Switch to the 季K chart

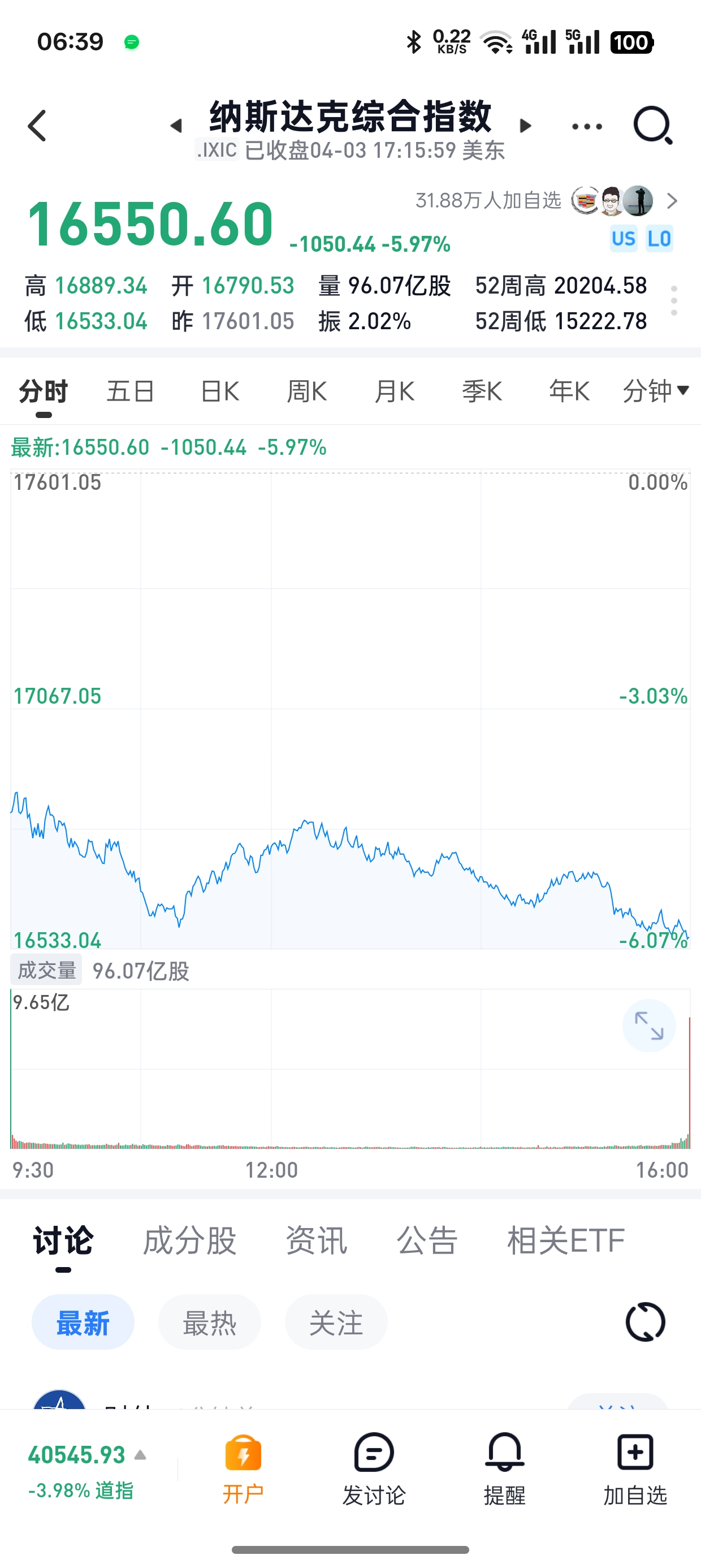[482, 391]
